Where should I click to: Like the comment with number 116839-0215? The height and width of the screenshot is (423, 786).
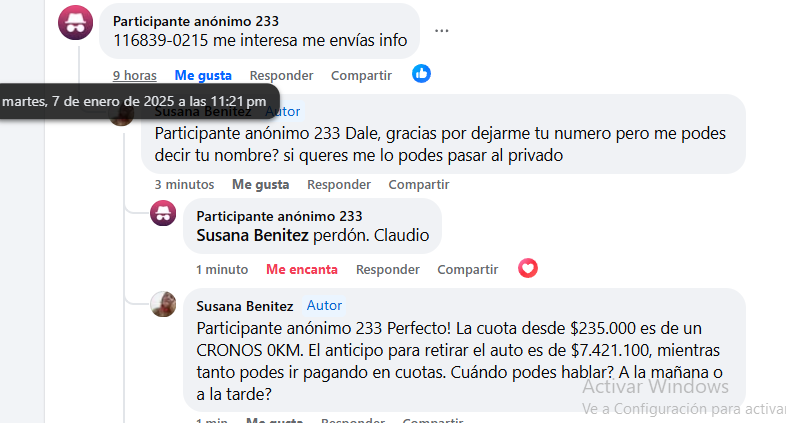202,75
